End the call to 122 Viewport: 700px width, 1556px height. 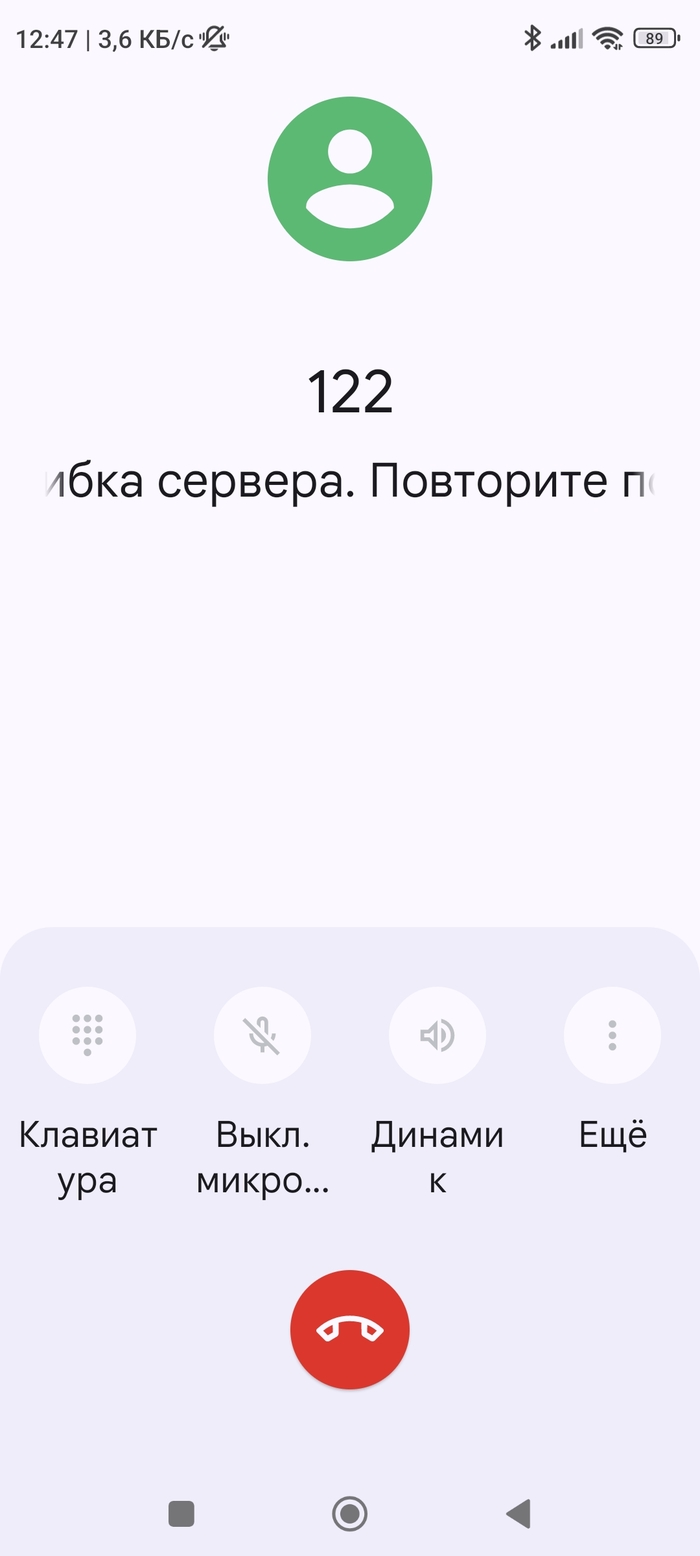coord(350,1329)
